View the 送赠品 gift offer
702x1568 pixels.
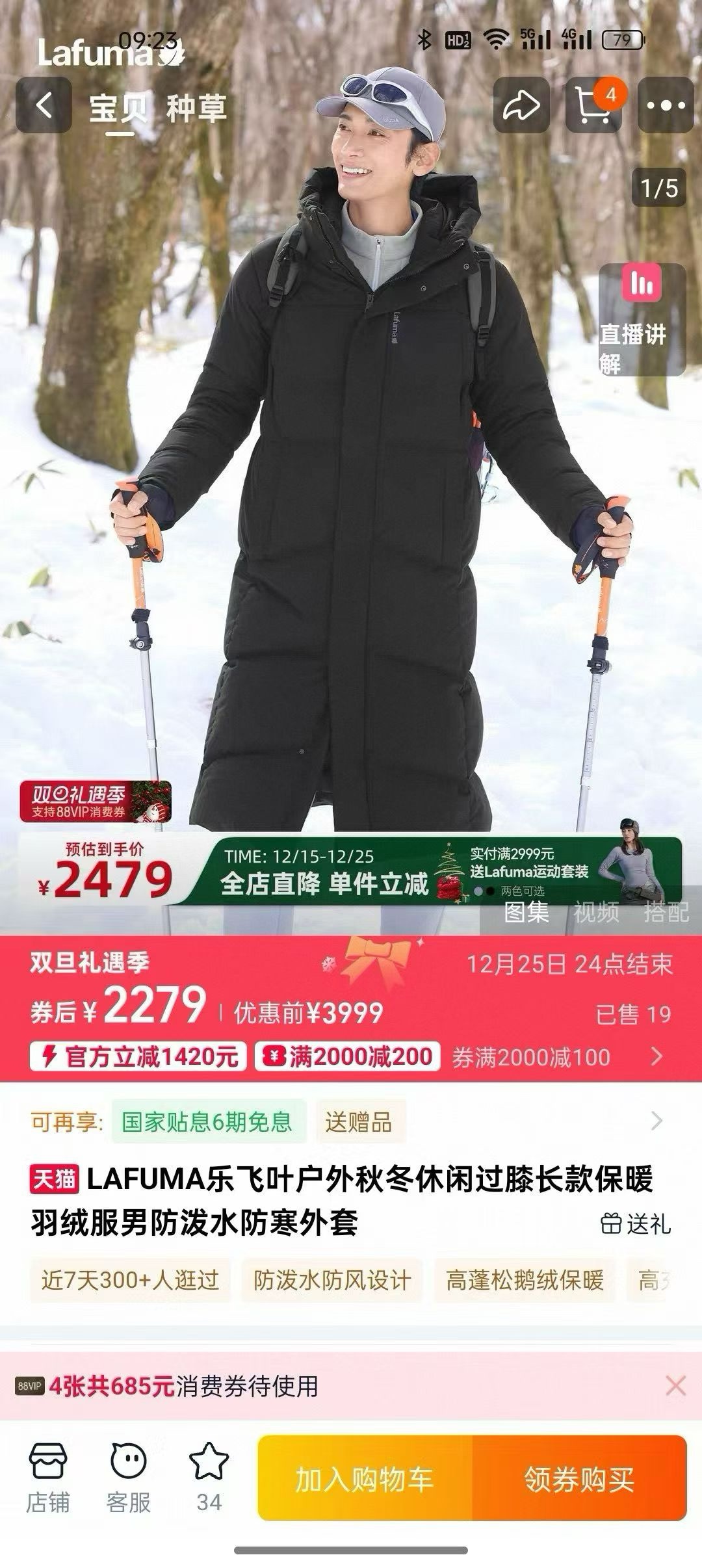click(359, 1121)
